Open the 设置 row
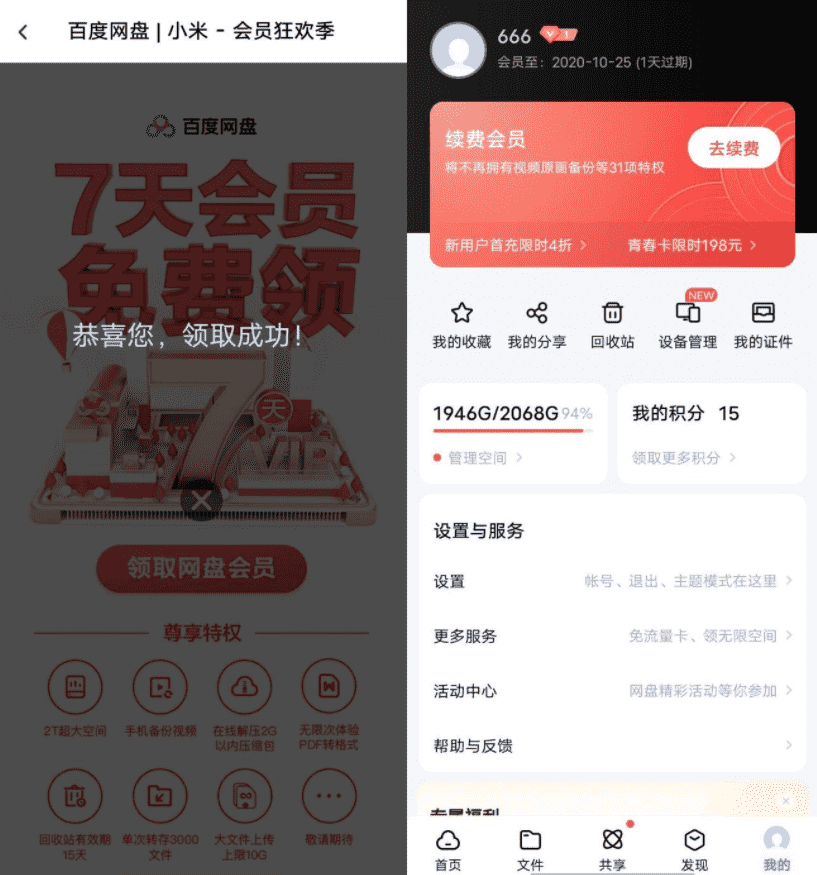This screenshot has height=875, width=817. pos(612,581)
